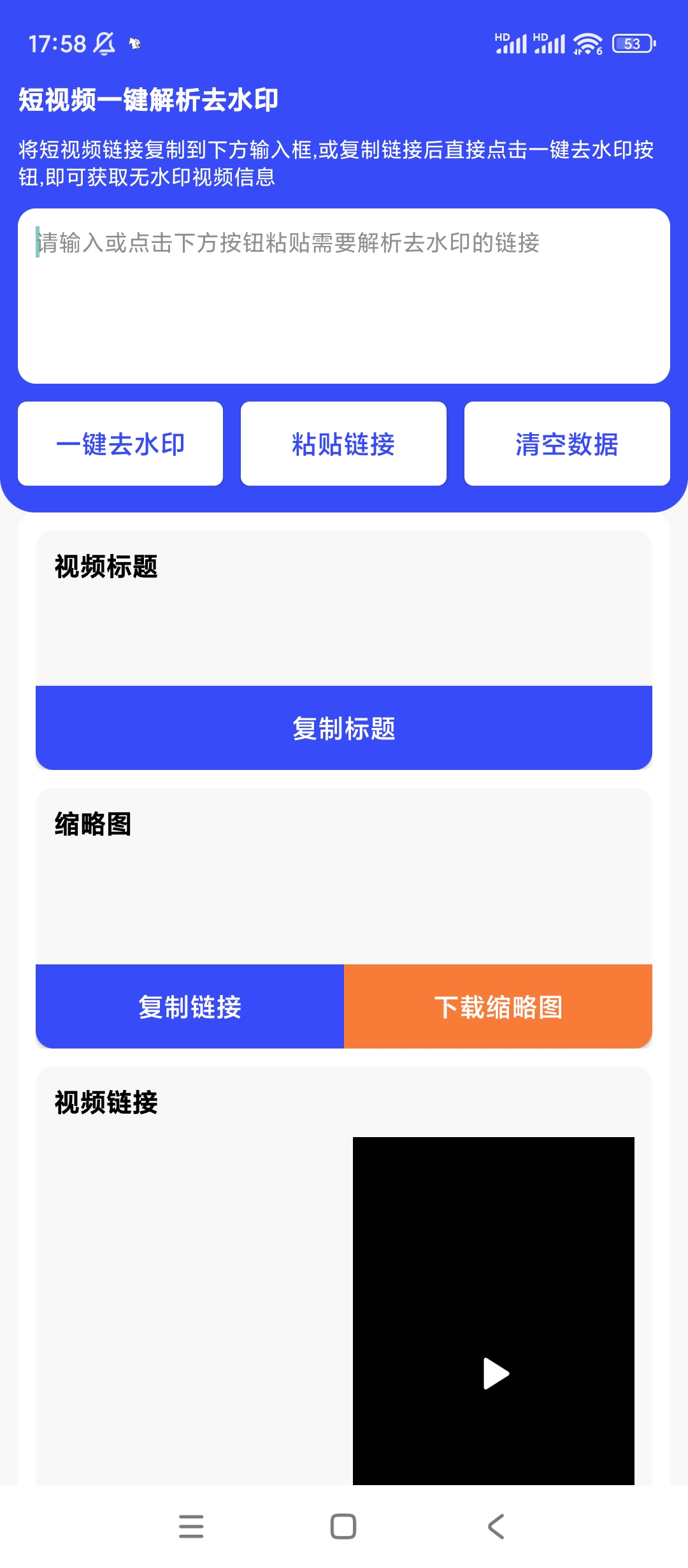This screenshot has width=688, height=1568.
Task: Copy thumbnail link via 复制链接
Action: [190, 1006]
